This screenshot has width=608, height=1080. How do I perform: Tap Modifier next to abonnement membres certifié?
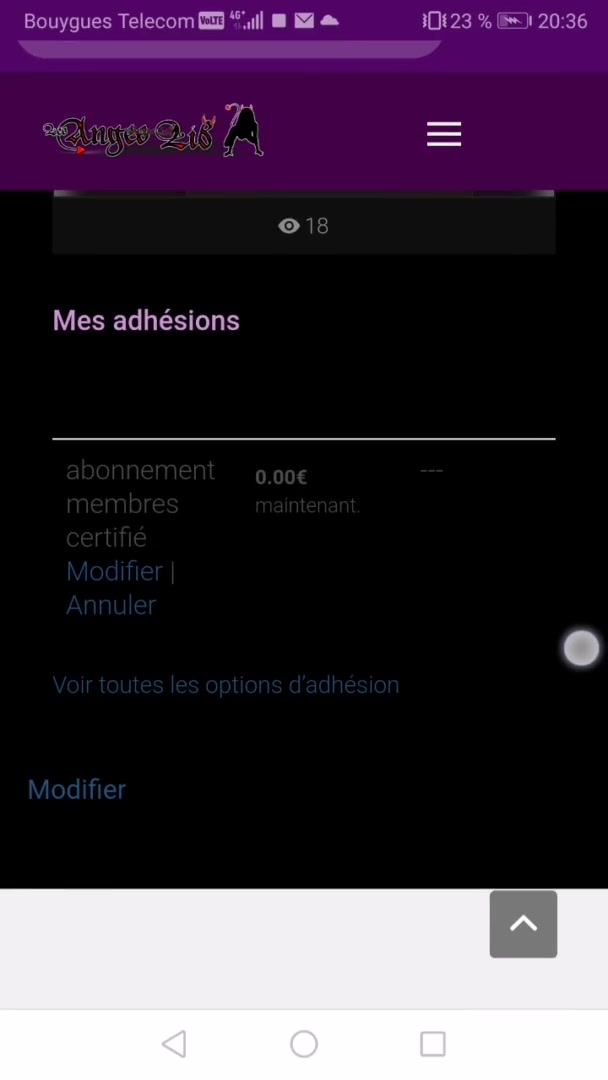tap(114, 571)
